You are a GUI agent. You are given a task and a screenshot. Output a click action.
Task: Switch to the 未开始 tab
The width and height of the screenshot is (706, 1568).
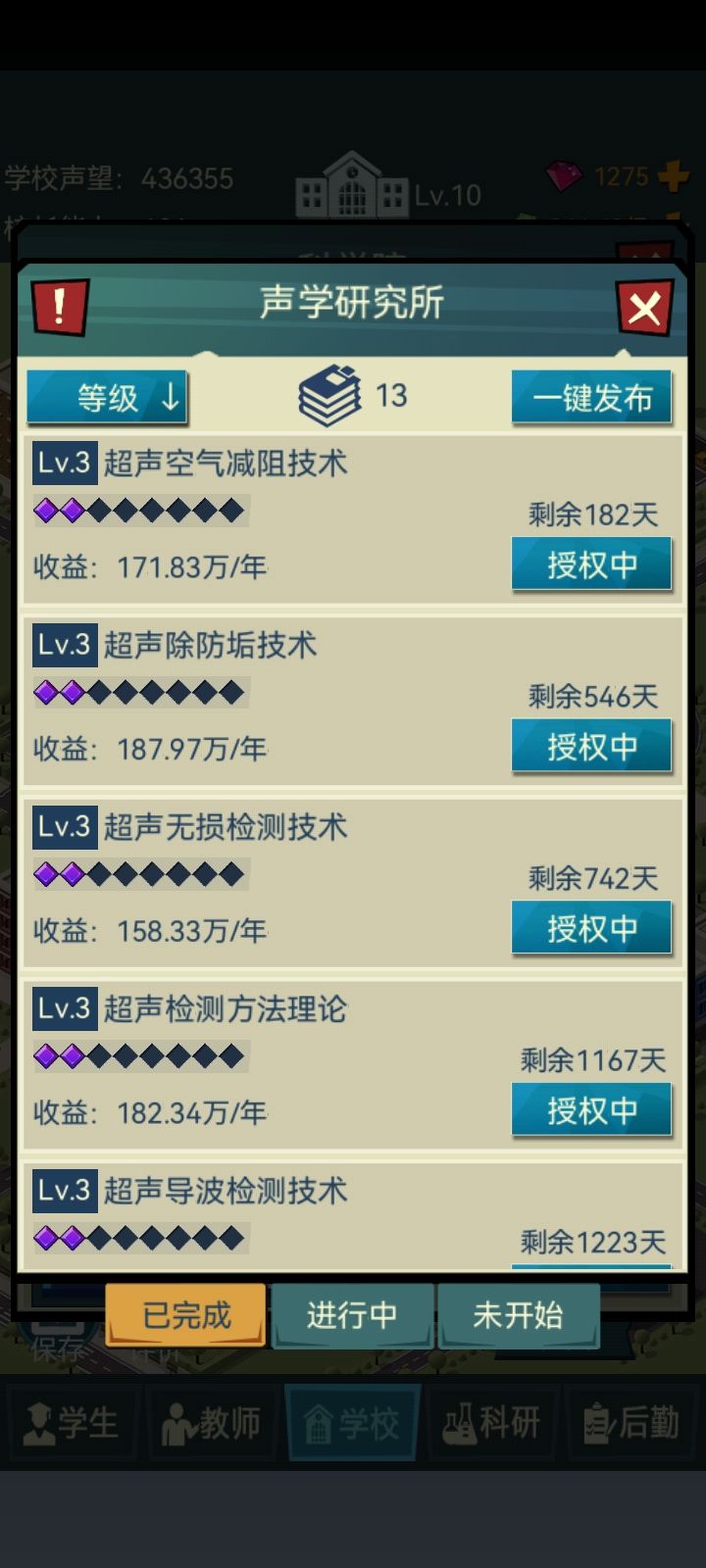pos(521,1315)
